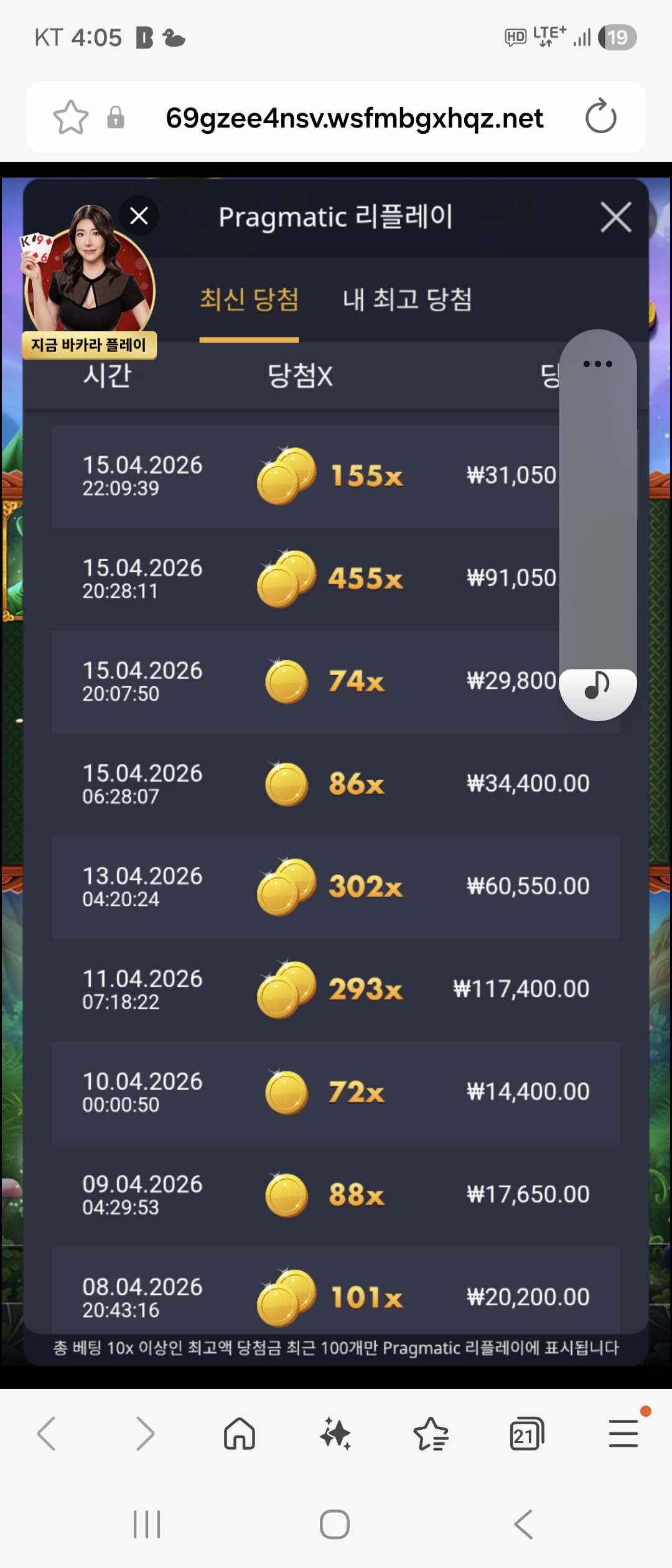Open the 86x win replay
This screenshot has width=672, height=1568.
click(336, 785)
